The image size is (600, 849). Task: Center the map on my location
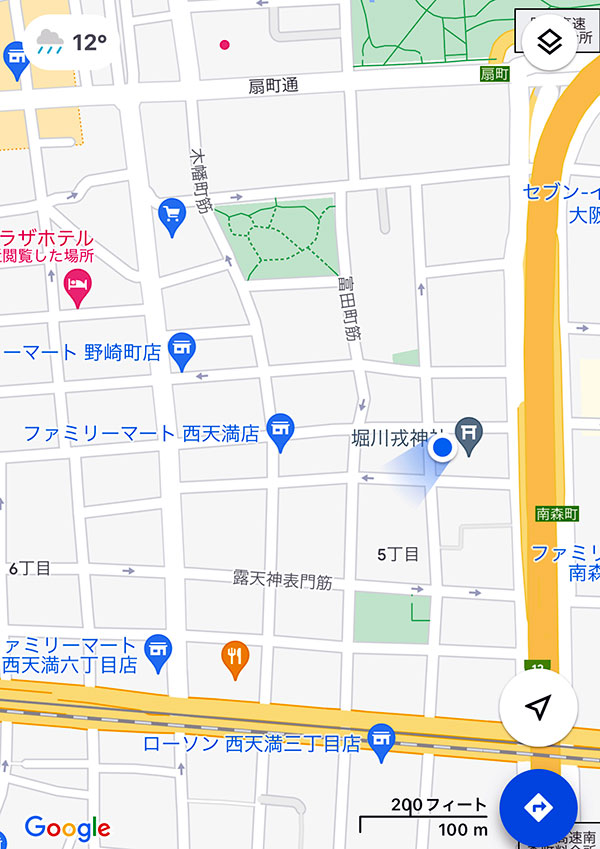pyautogui.click(x=538, y=708)
